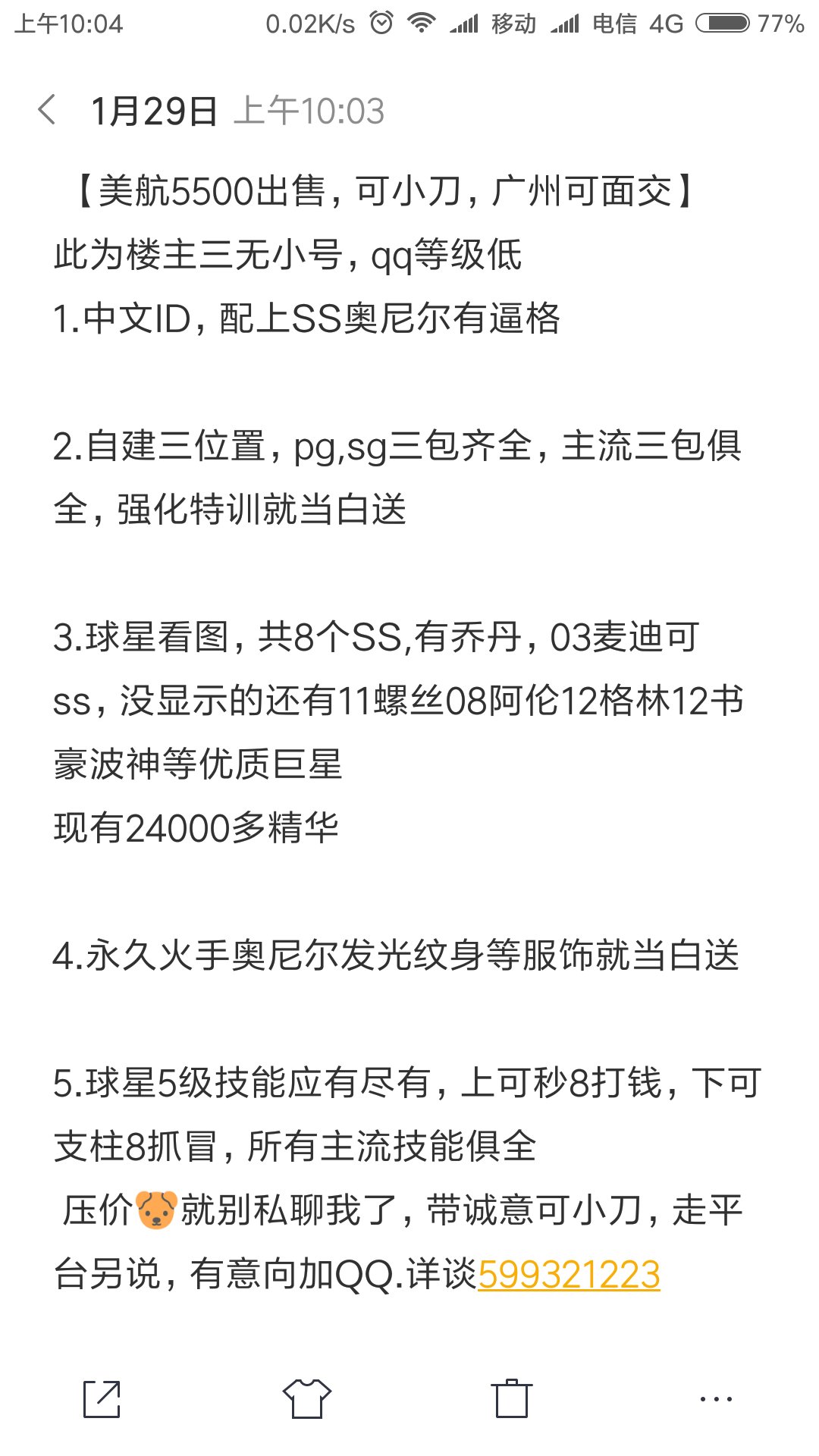Tap the note body to start editing
The height and width of the screenshot is (1456, 819).
tap(409, 732)
